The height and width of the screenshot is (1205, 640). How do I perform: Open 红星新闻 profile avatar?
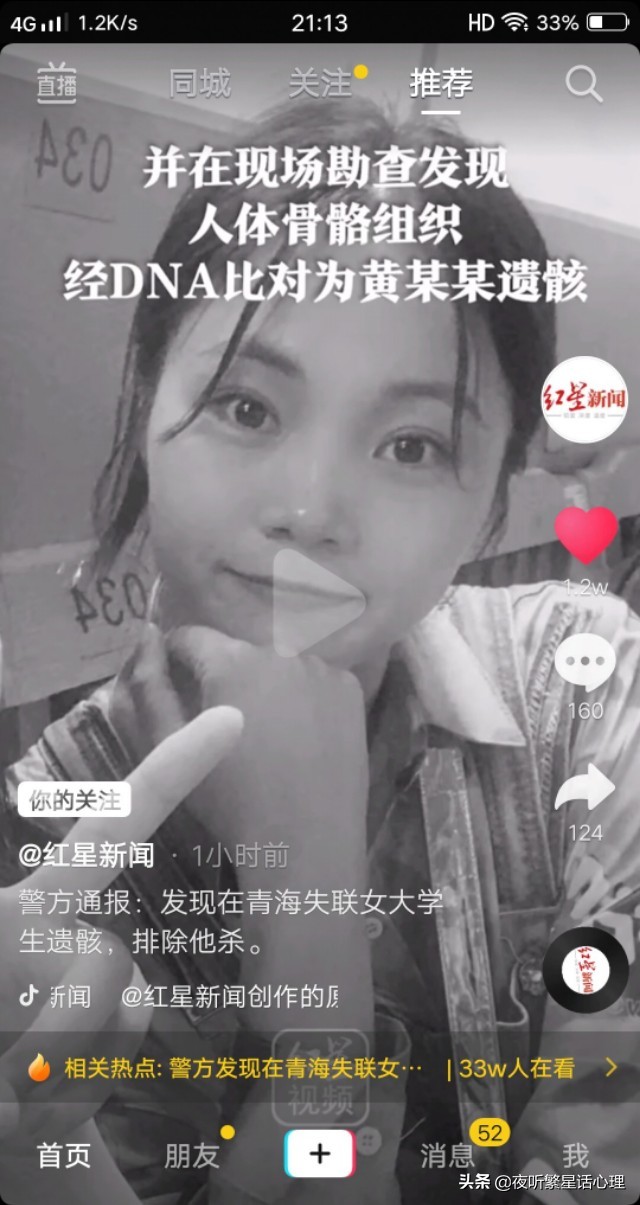[x=585, y=399]
